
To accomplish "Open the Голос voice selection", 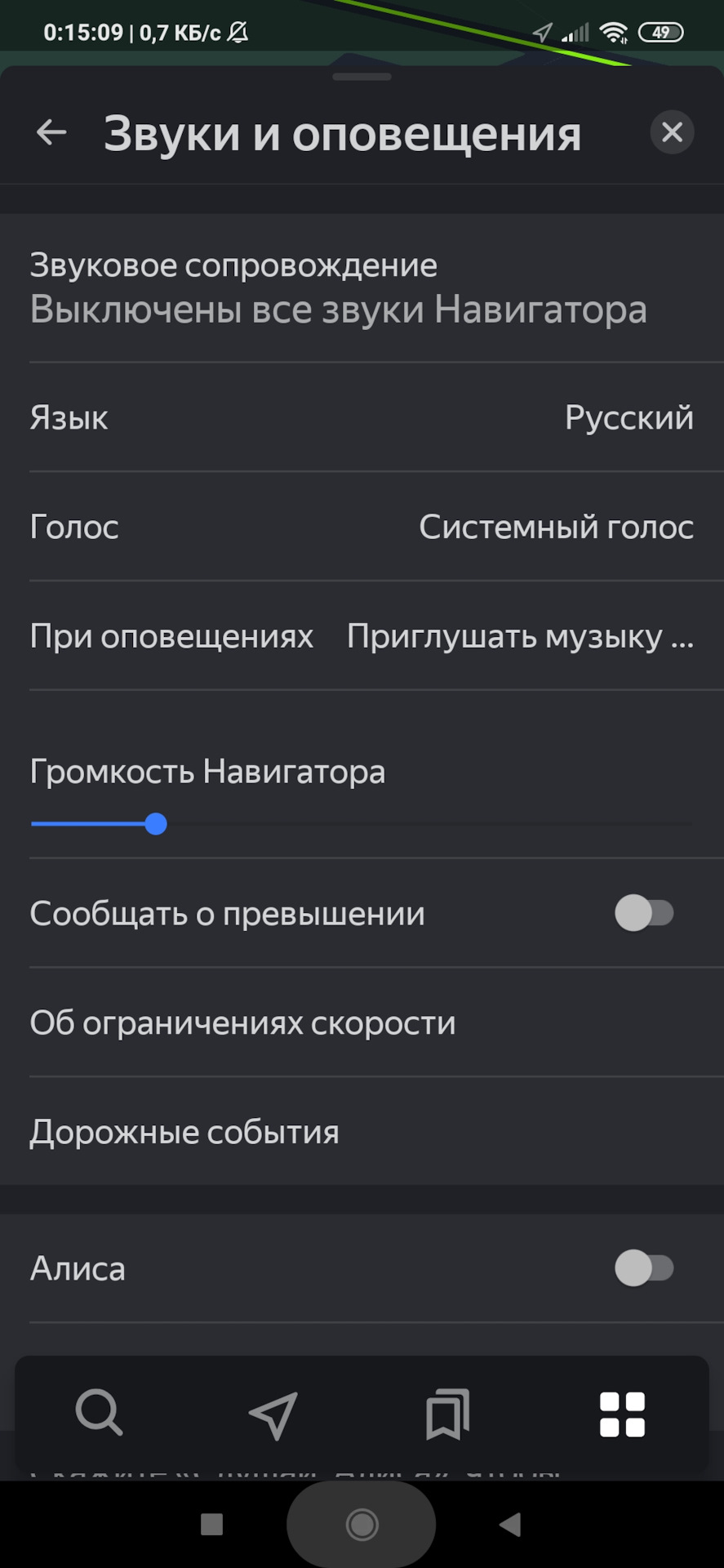I will [362, 527].
